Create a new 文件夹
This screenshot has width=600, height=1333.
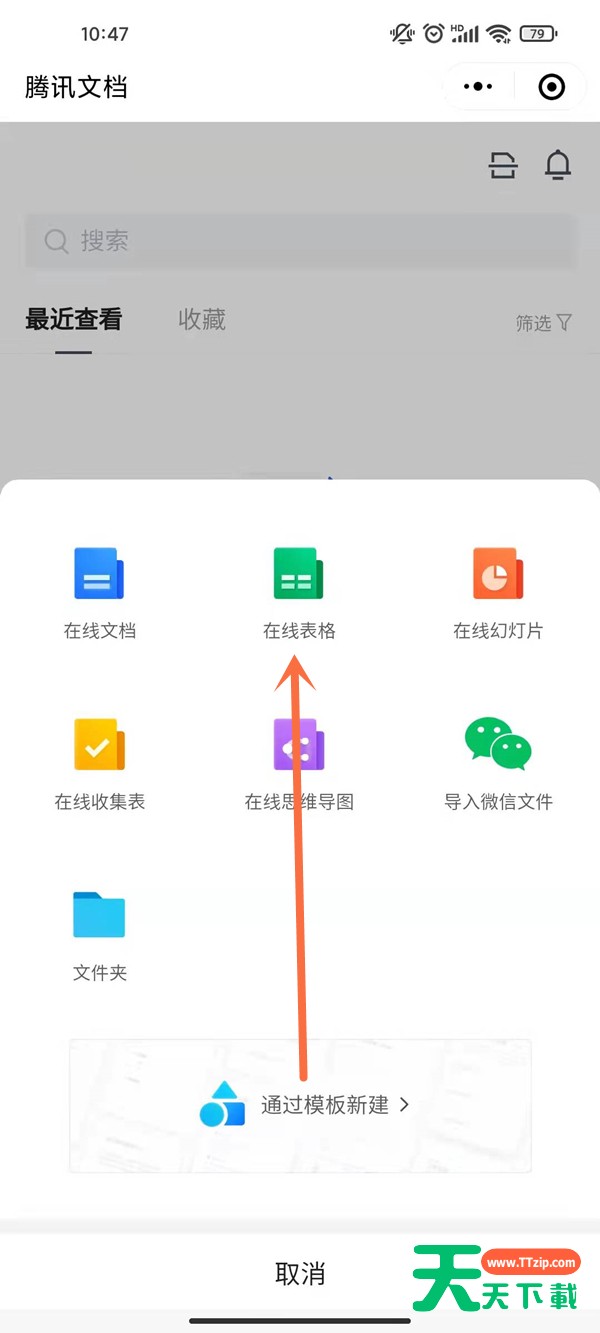pos(99,935)
